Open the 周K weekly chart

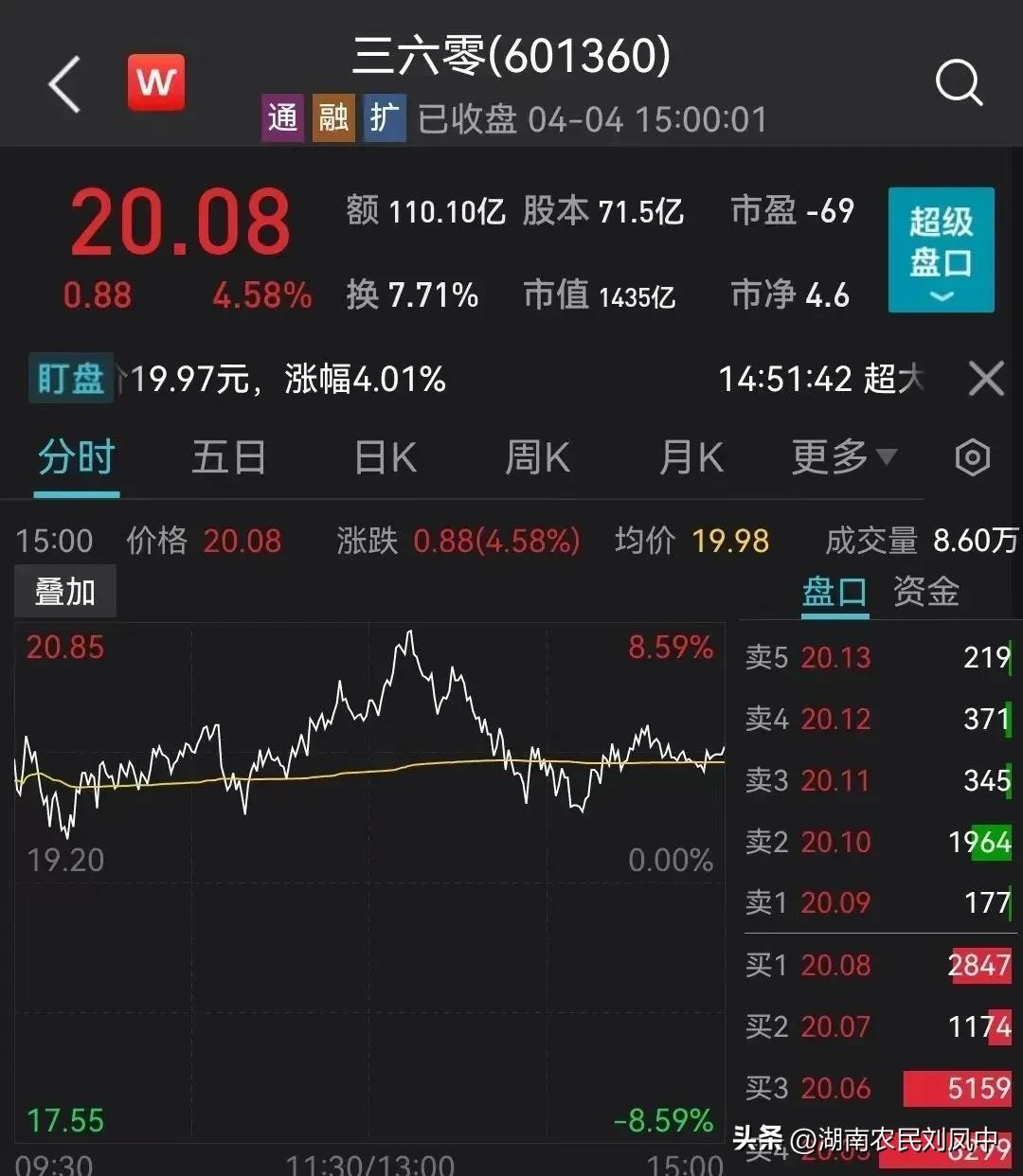tap(536, 457)
